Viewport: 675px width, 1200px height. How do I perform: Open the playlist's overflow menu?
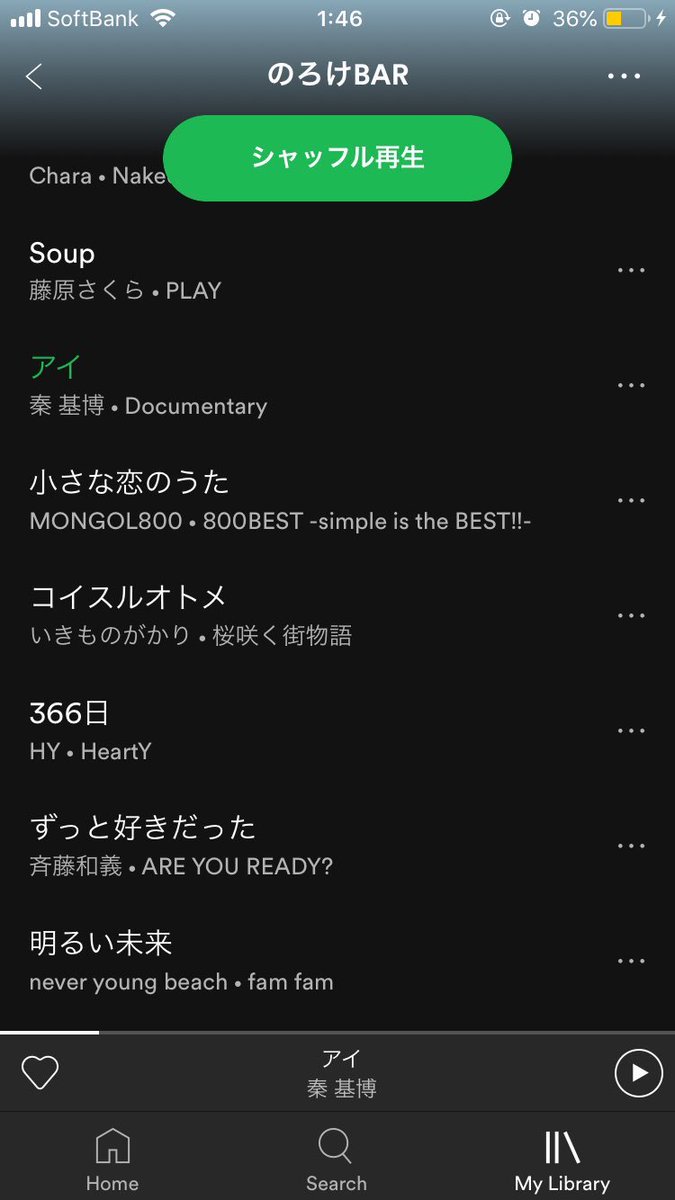pyautogui.click(x=623, y=76)
